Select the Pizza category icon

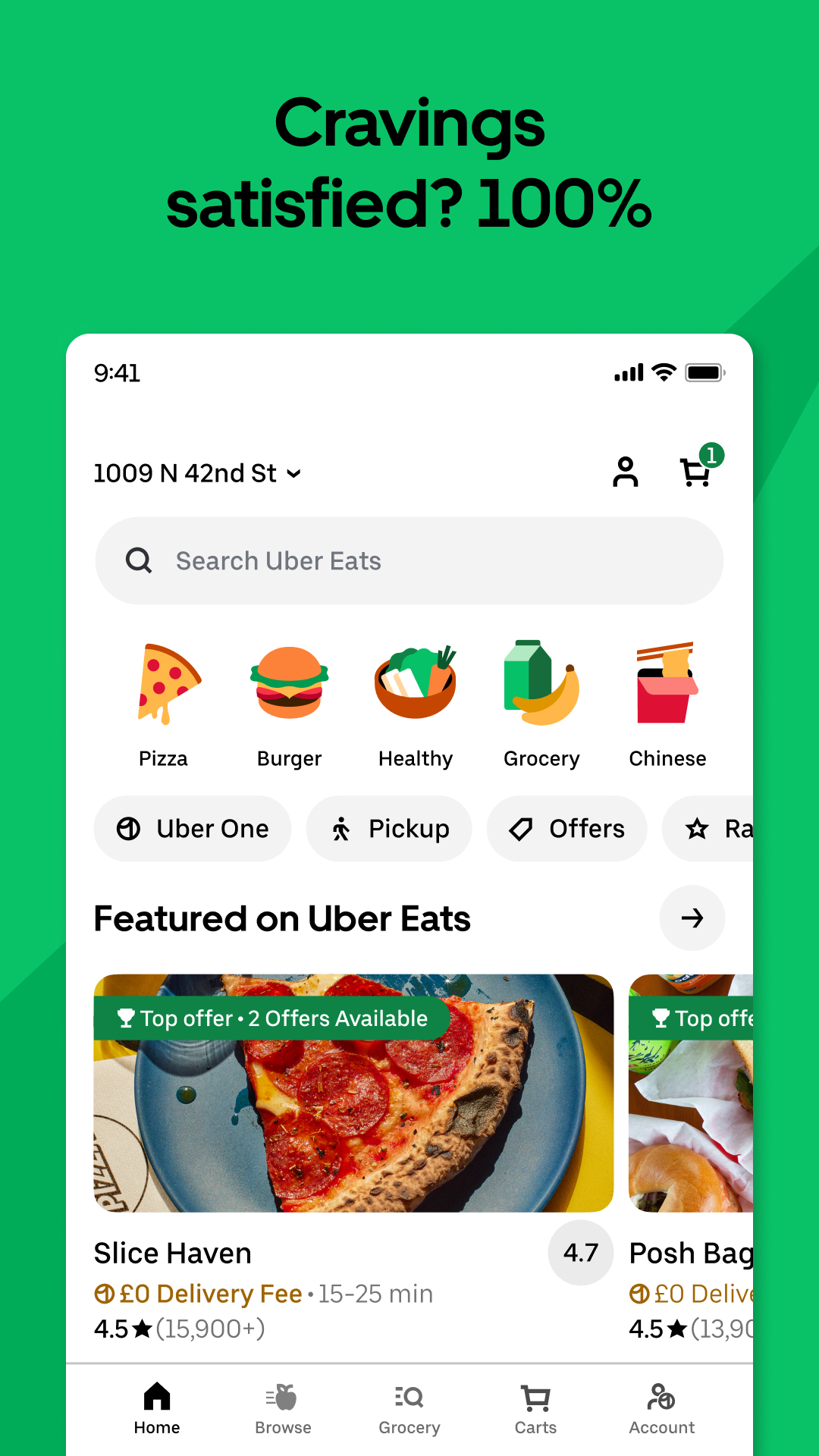click(x=165, y=682)
